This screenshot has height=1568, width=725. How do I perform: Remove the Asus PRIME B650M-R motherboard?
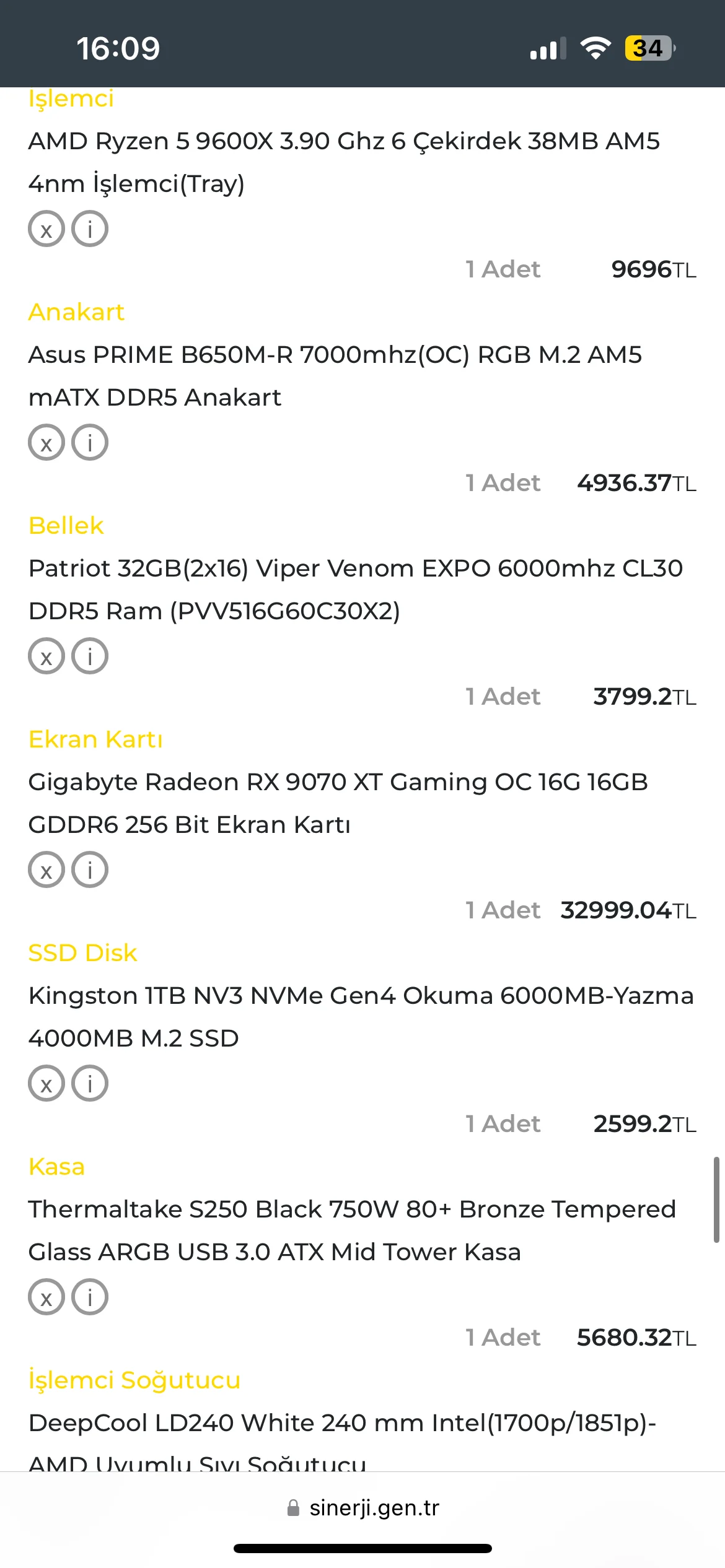point(46,443)
